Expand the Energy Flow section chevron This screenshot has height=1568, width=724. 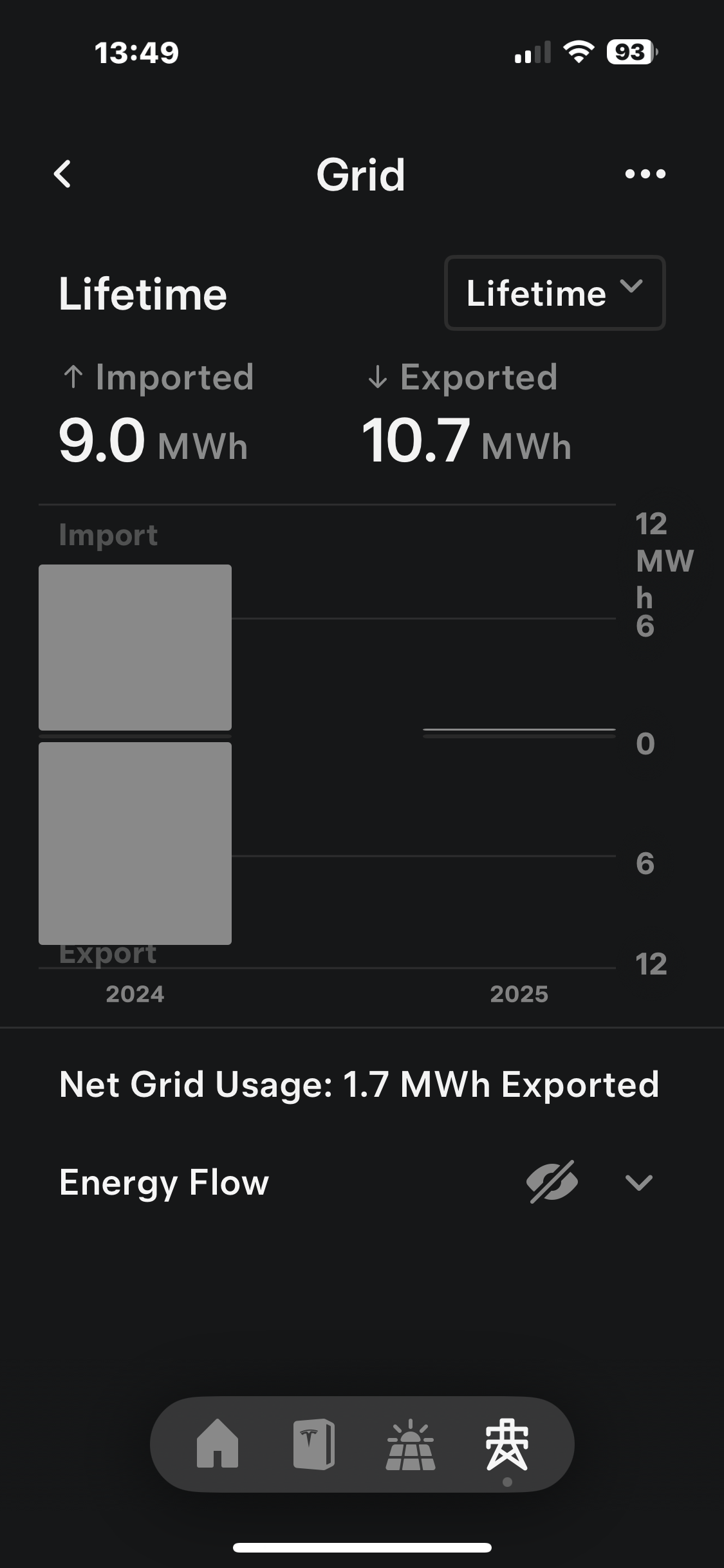point(639,1182)
